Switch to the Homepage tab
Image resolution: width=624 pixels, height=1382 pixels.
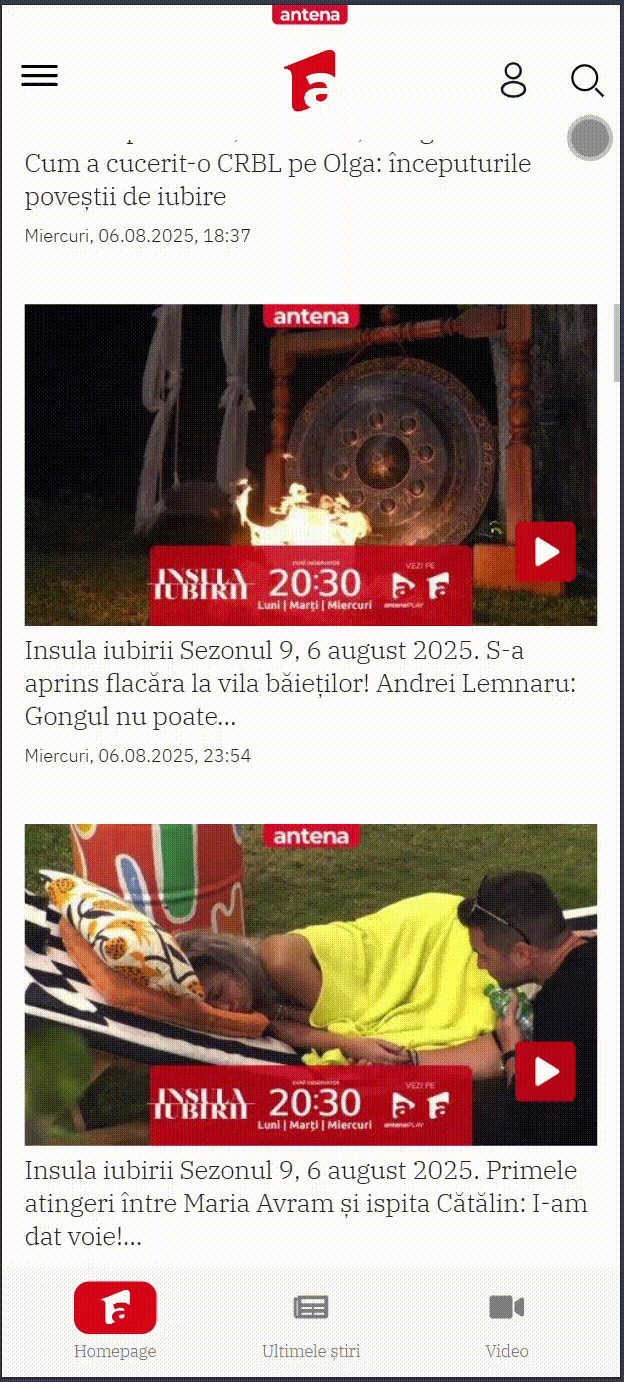(x=115, y=1320)
